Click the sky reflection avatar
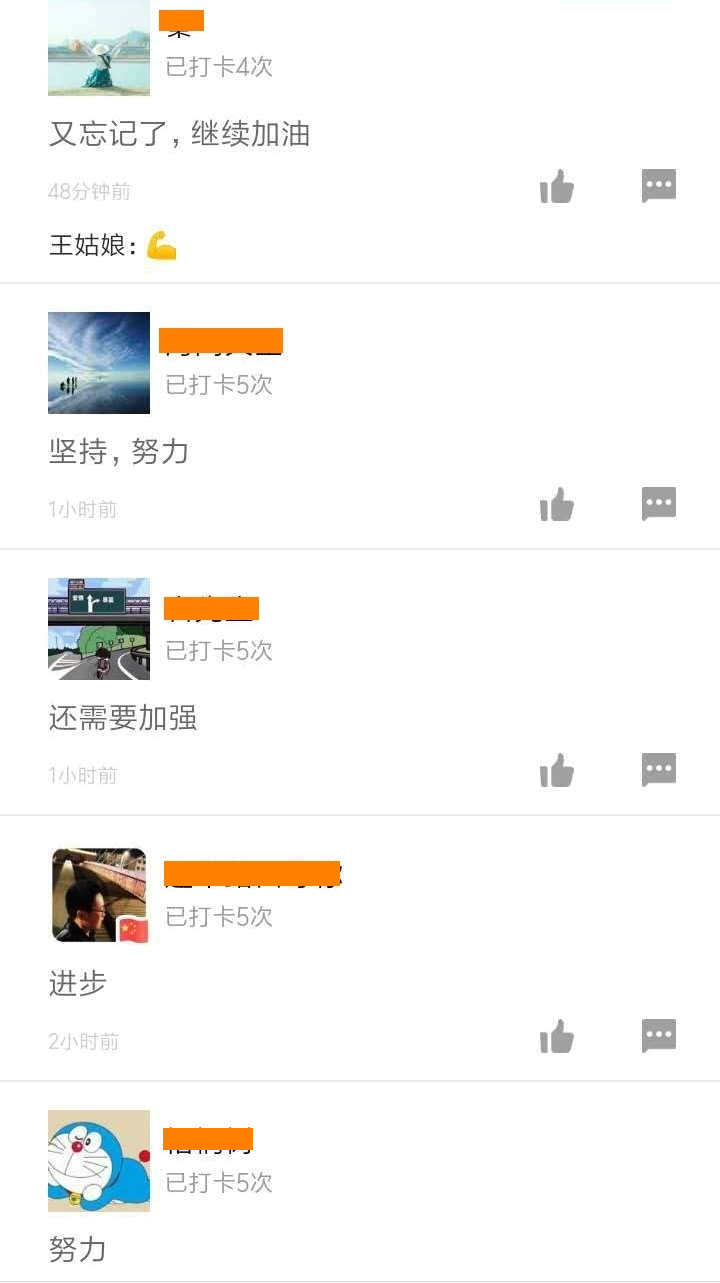720x1283 pixels. pyautogui.click(x=98, y=362)
